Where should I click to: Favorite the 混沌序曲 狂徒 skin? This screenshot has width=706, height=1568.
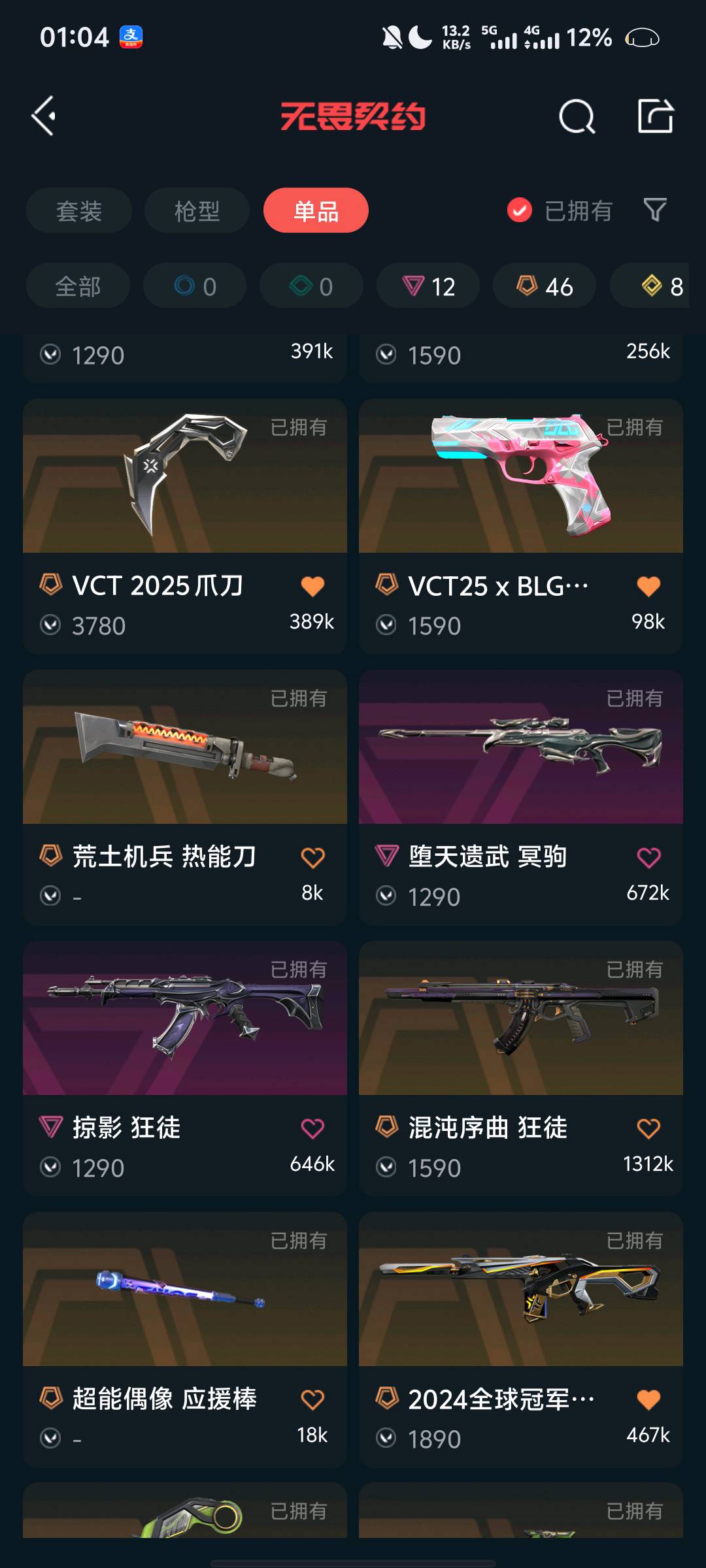coord(648,1128)
